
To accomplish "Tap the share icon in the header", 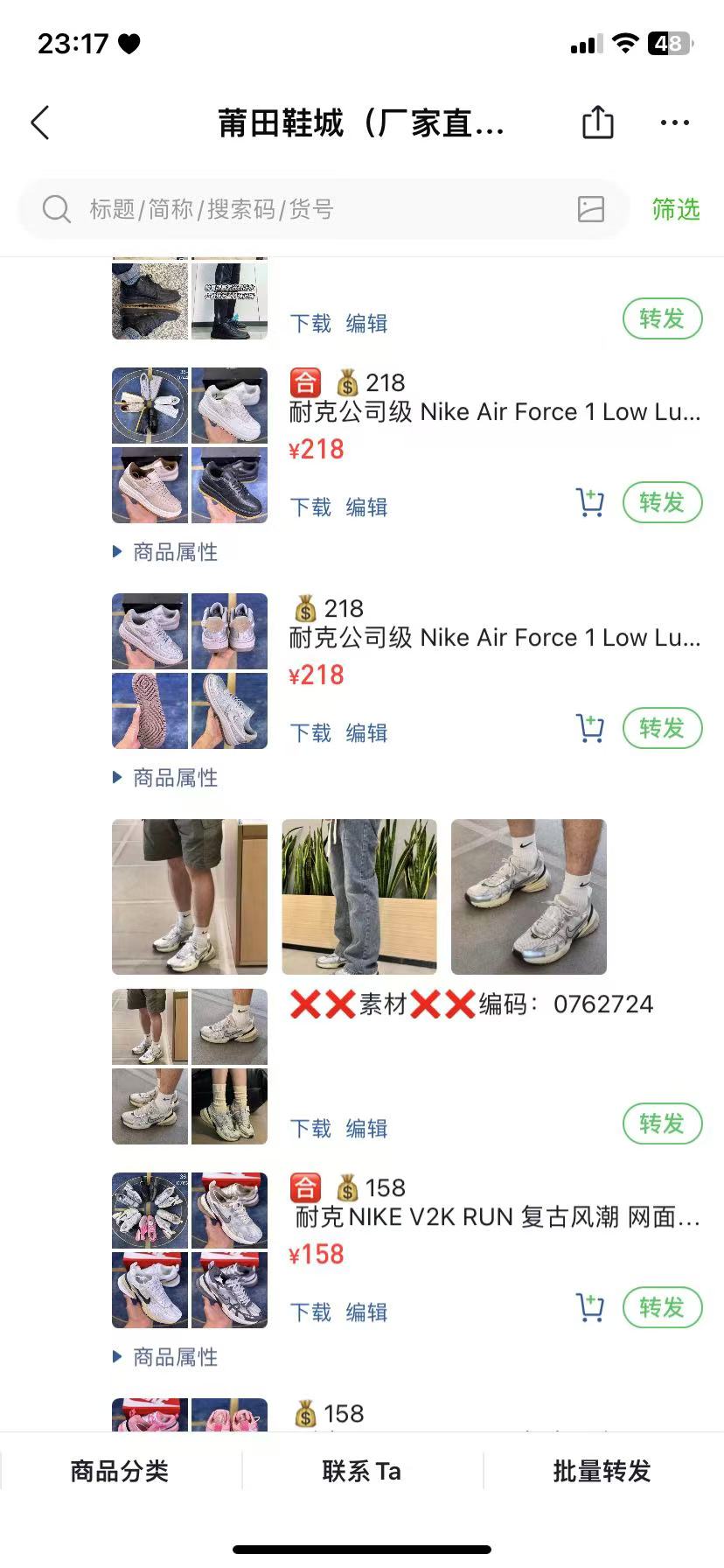I will coord(598,122).
